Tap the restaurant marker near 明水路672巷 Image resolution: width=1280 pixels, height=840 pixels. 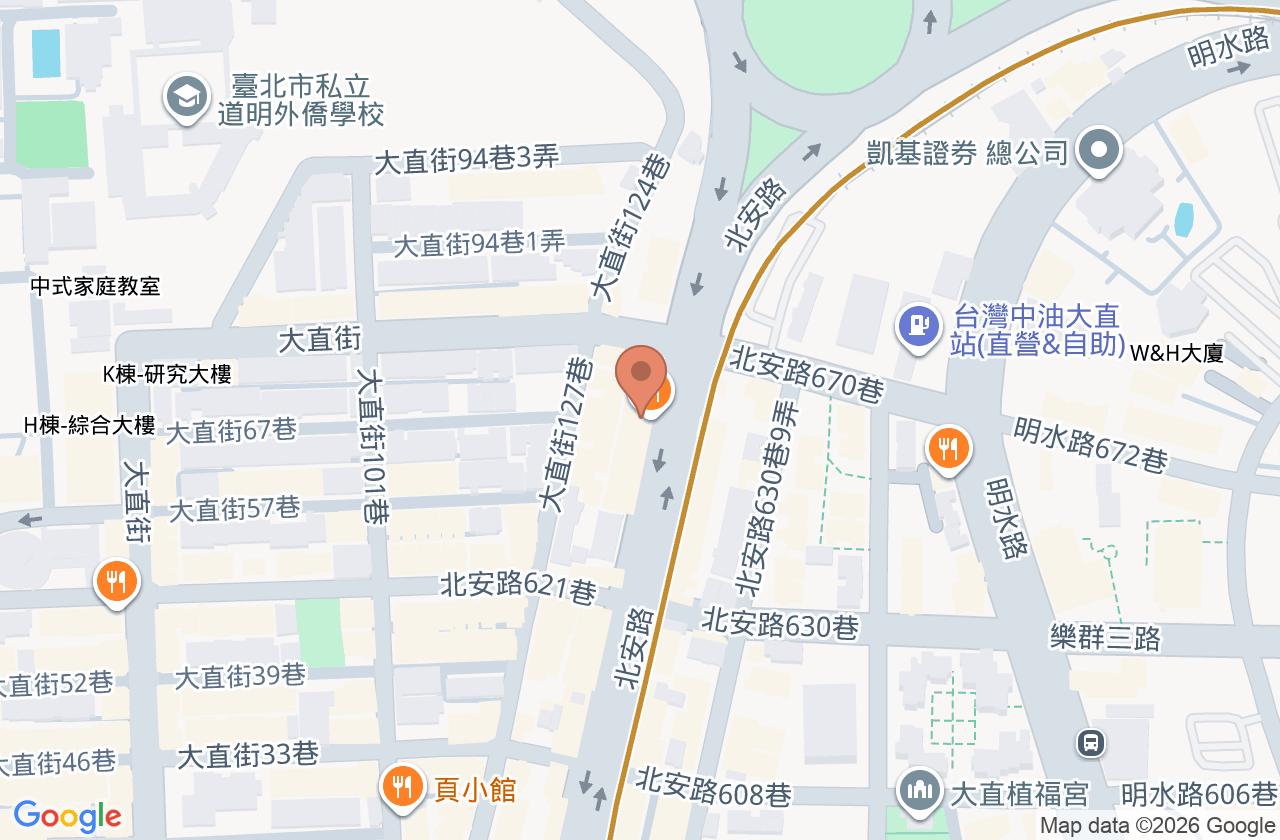[948, 448]
